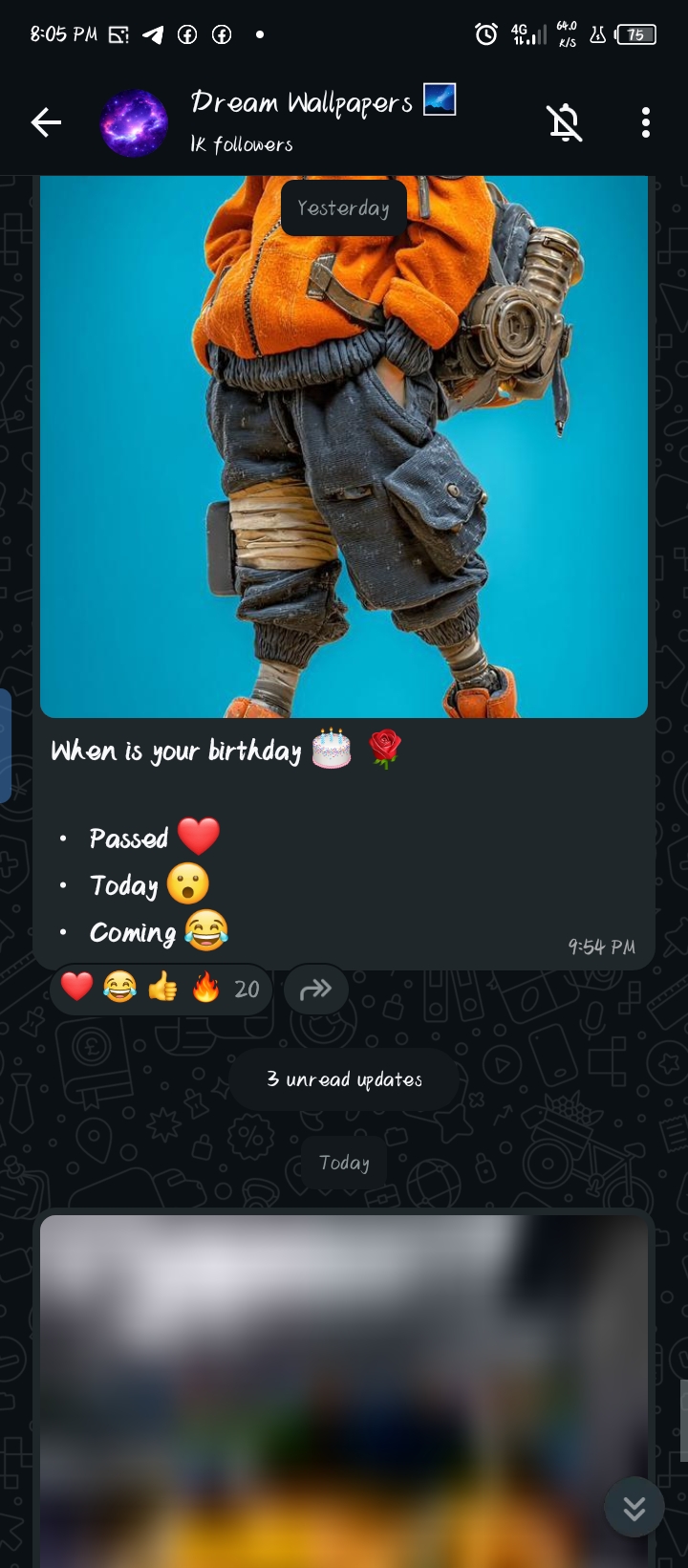Forward the birthday poll post
Image resolution: width=688 pixels, height=1568 pixels.
315,989
